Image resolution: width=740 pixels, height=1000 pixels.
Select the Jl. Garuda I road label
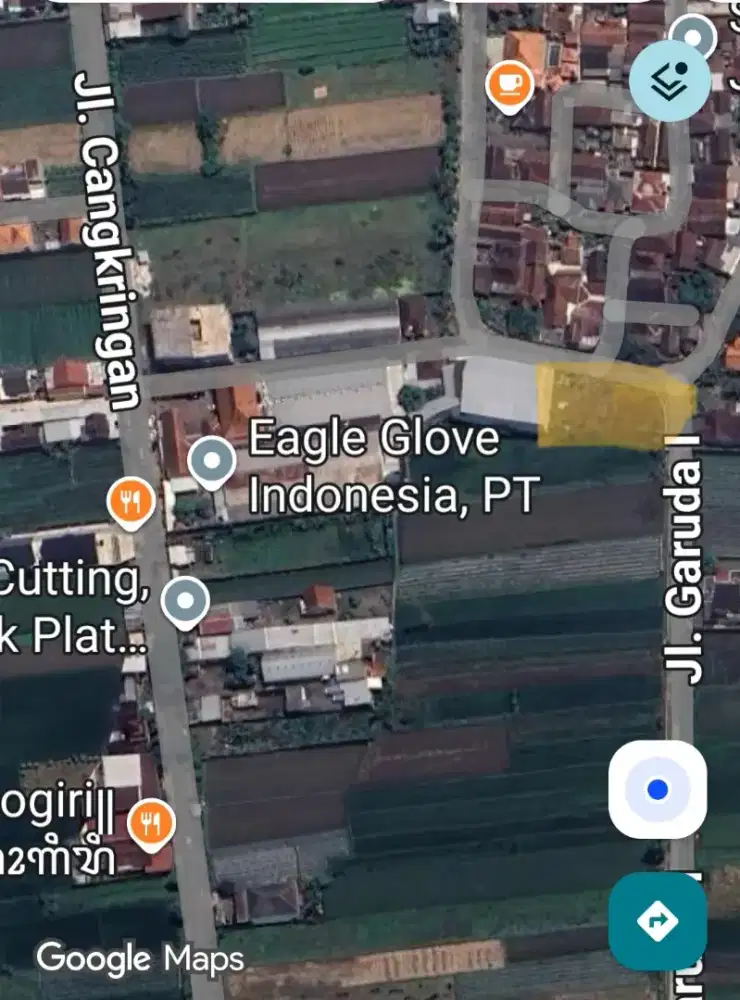687,561
